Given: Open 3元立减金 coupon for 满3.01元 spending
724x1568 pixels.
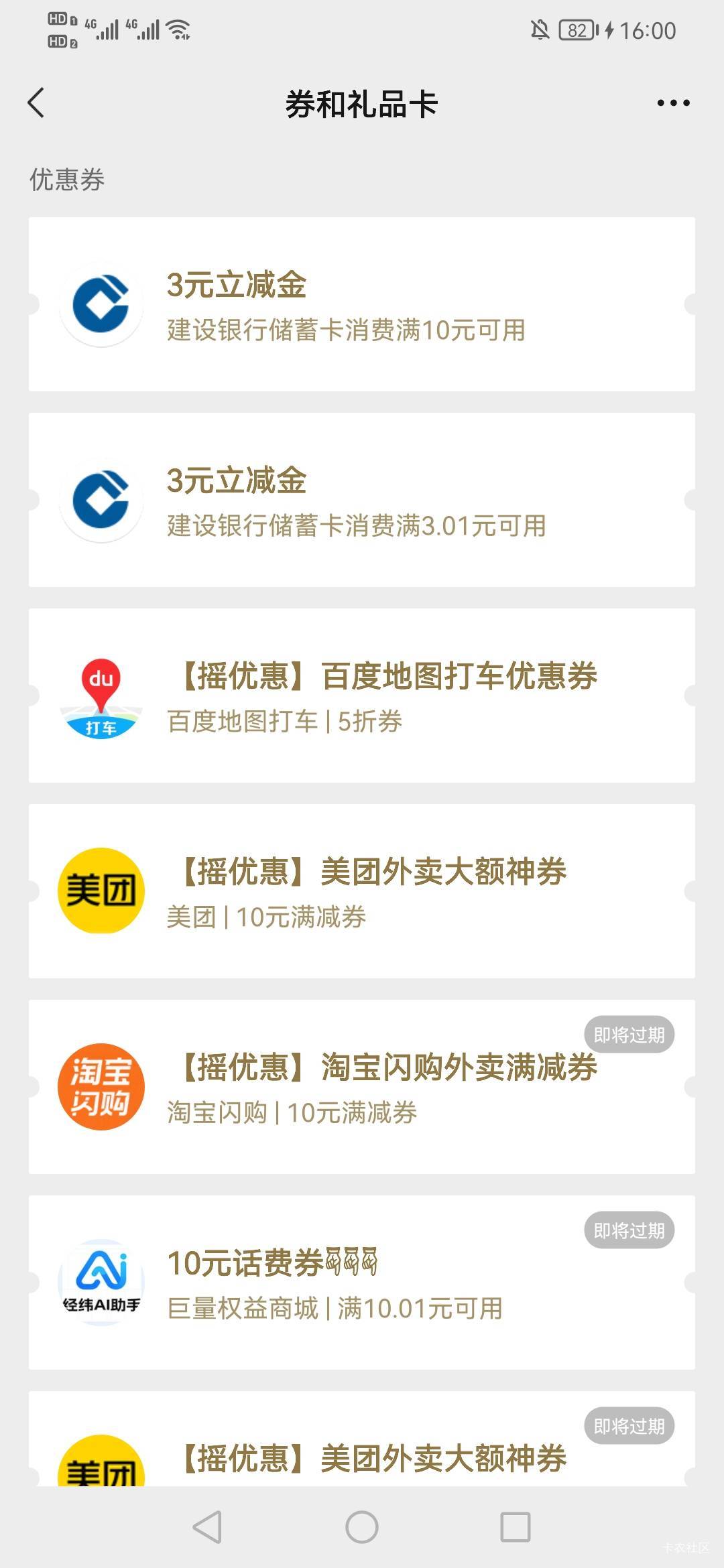Looking at the screenshot, I should pyautogui.click(x=362, y=500).
